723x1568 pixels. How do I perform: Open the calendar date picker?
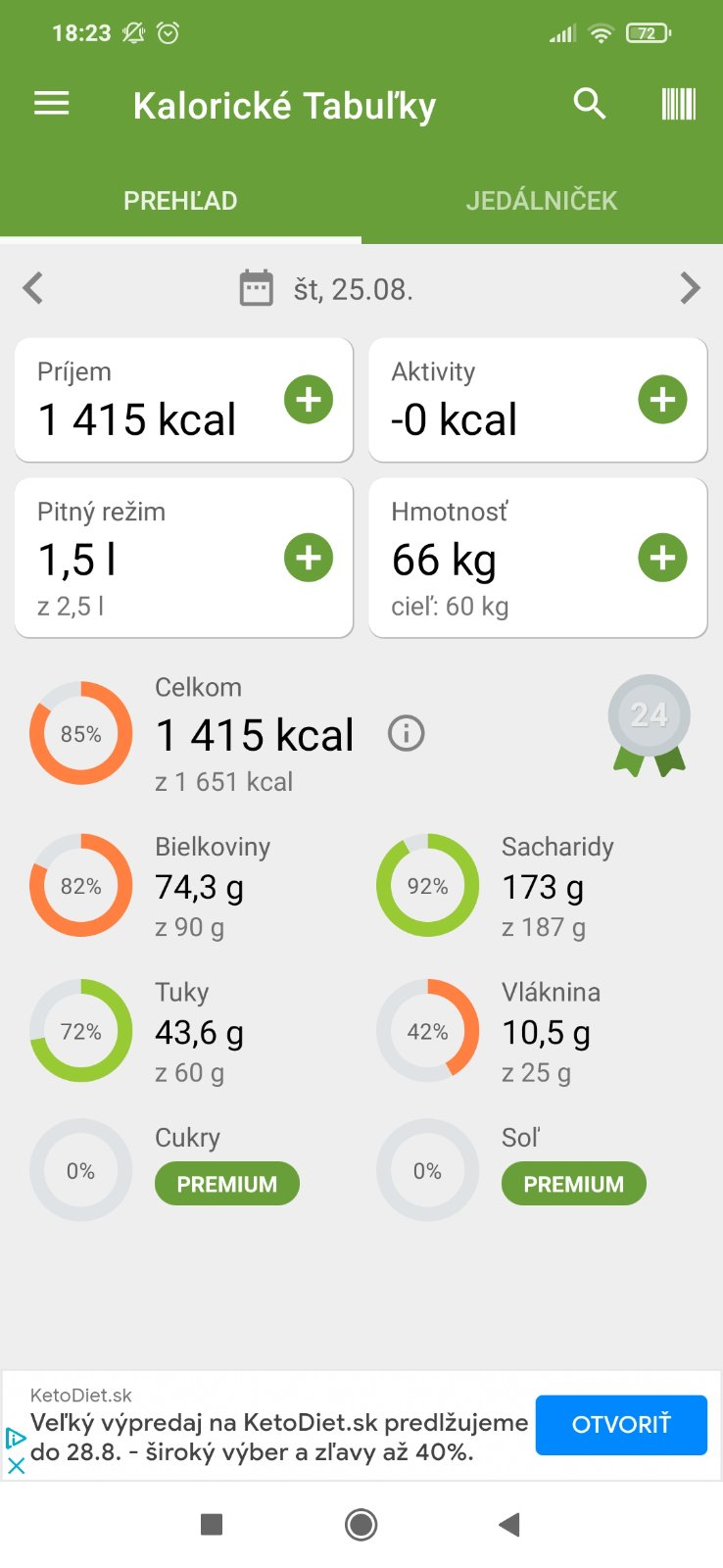[x=257, y=288]
